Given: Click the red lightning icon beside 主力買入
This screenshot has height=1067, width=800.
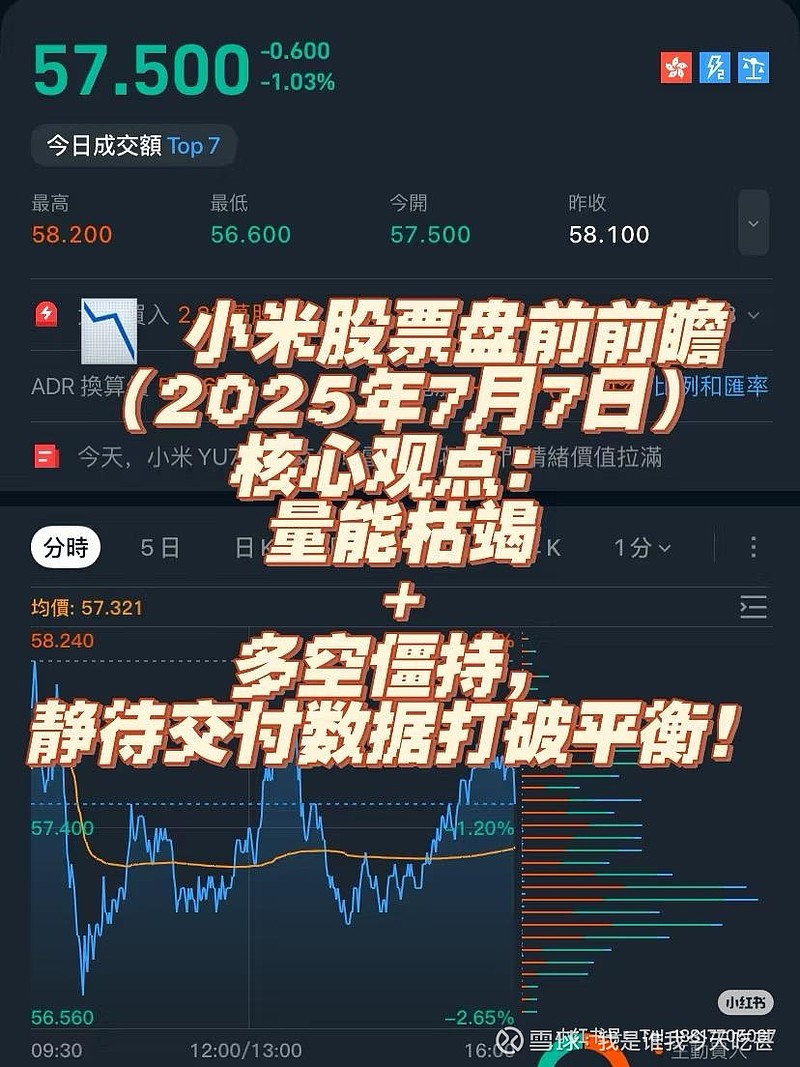Looking at the screenshot, I should [x=44, y=315].
